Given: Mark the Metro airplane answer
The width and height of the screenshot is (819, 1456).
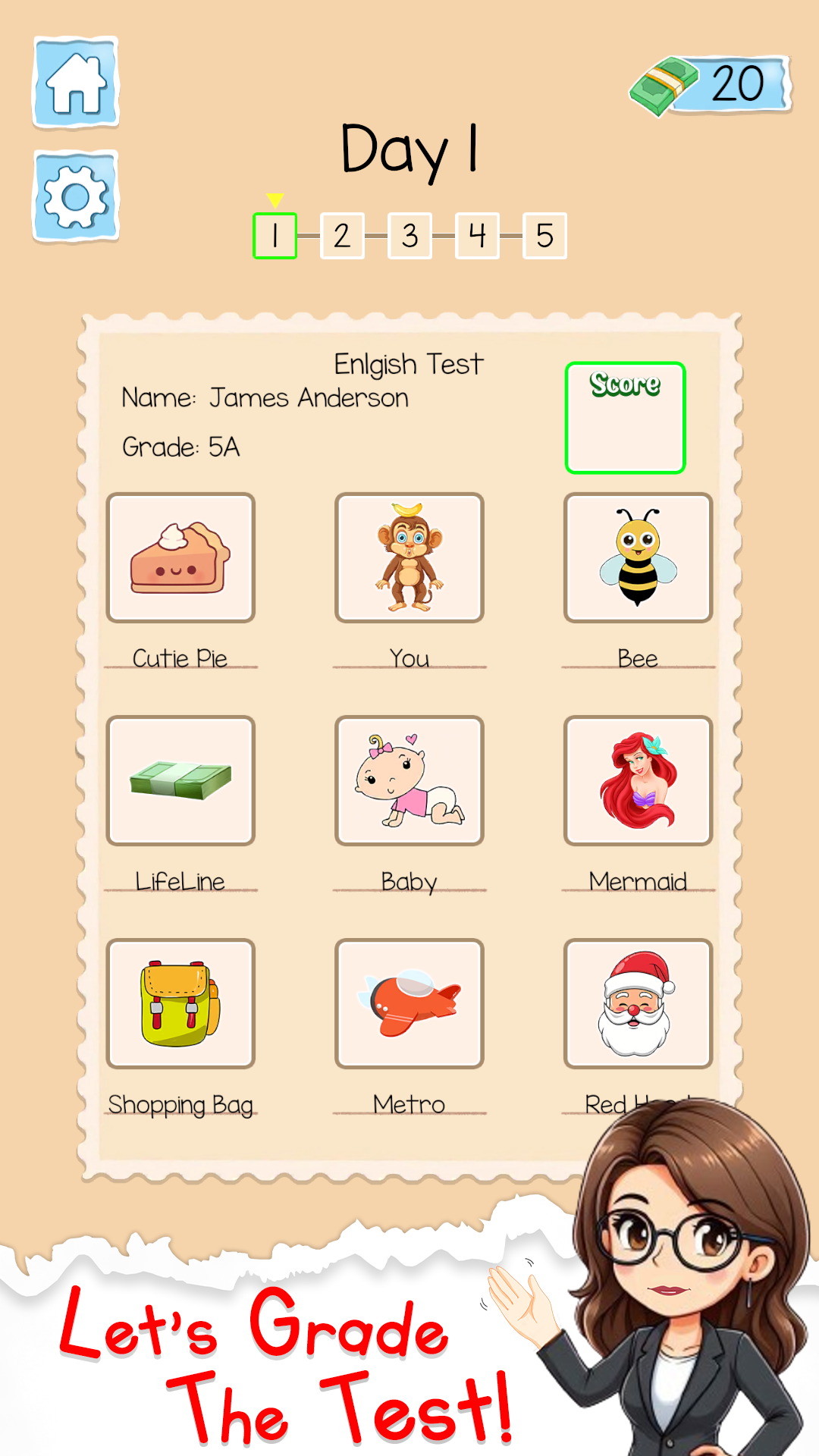Looking at the screenshot, I should tap(409, 1004).
